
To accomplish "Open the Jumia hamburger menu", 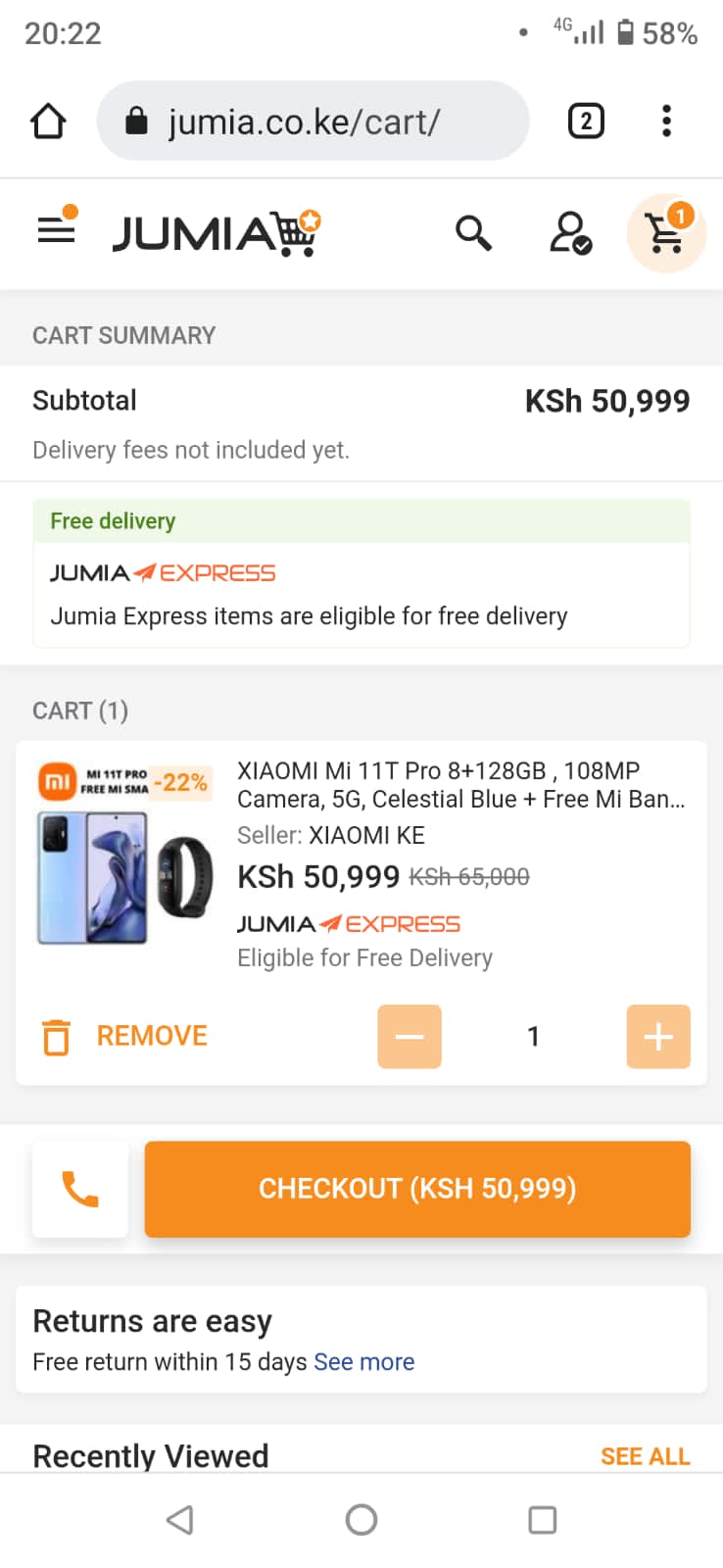I will point(56,231).
